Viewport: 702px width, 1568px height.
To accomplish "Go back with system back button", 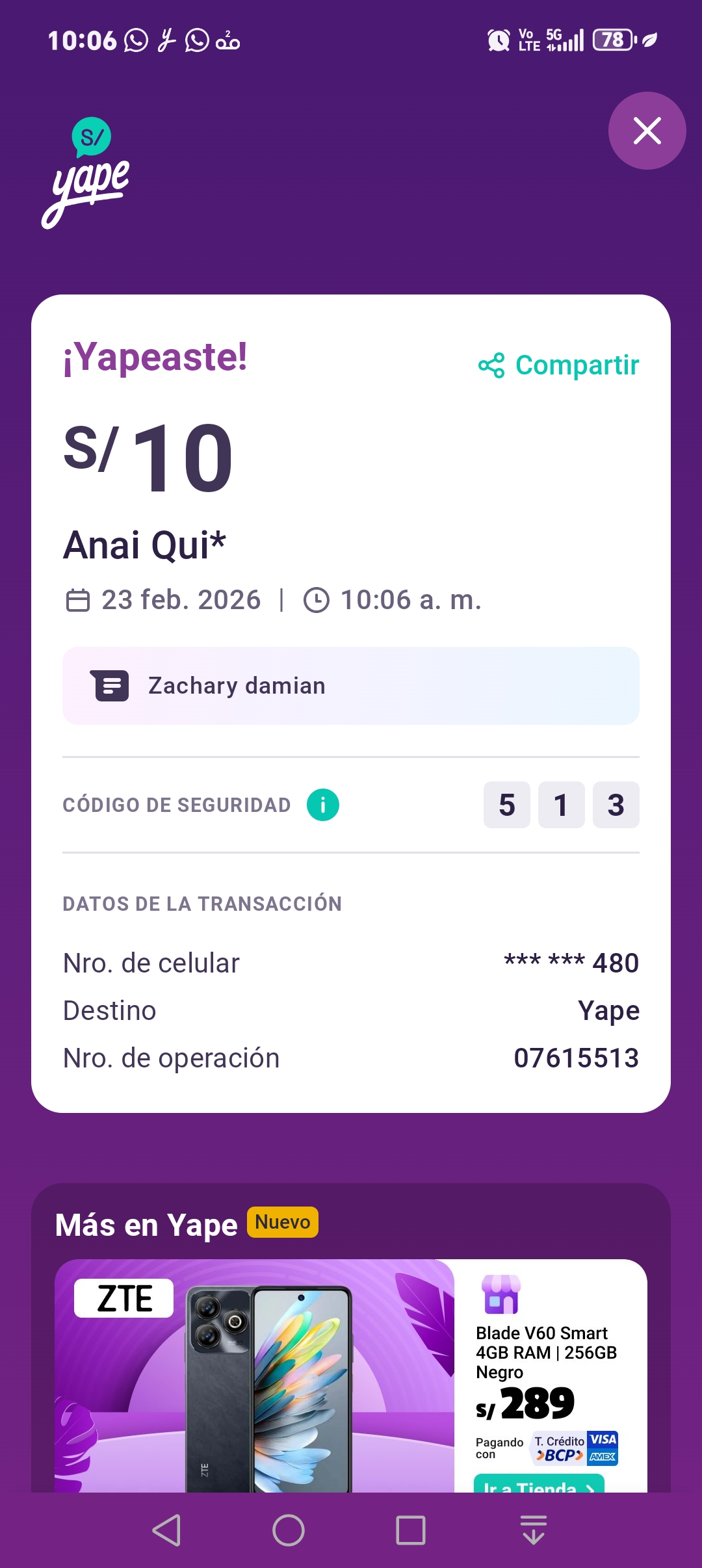I will tap(167, 1530).
